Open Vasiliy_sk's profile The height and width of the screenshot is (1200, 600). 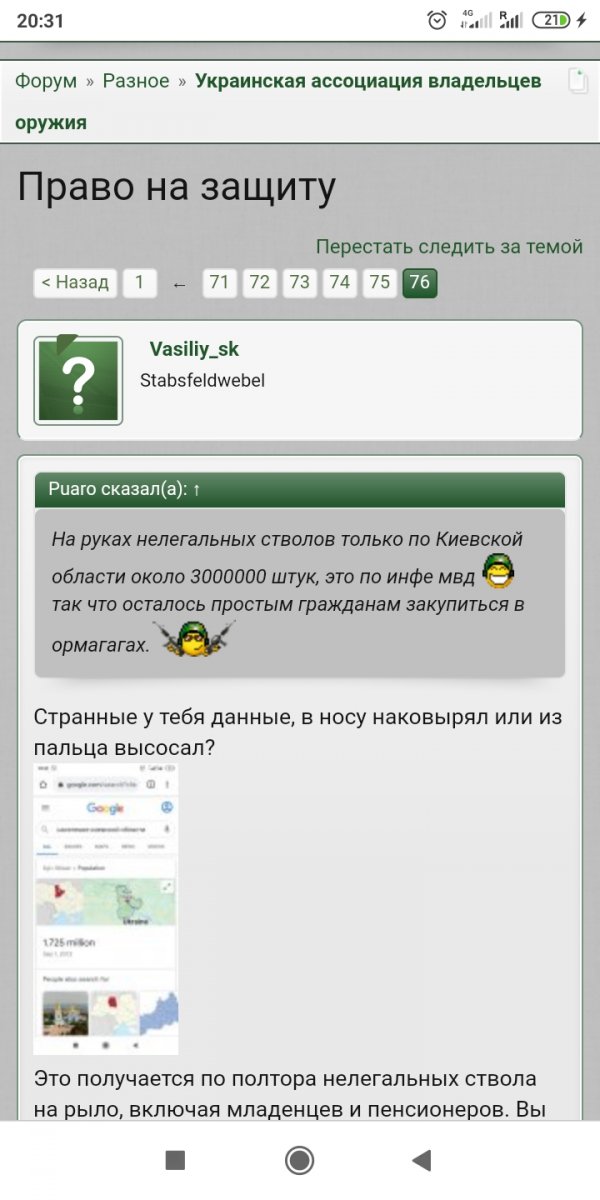pos(194,349)
